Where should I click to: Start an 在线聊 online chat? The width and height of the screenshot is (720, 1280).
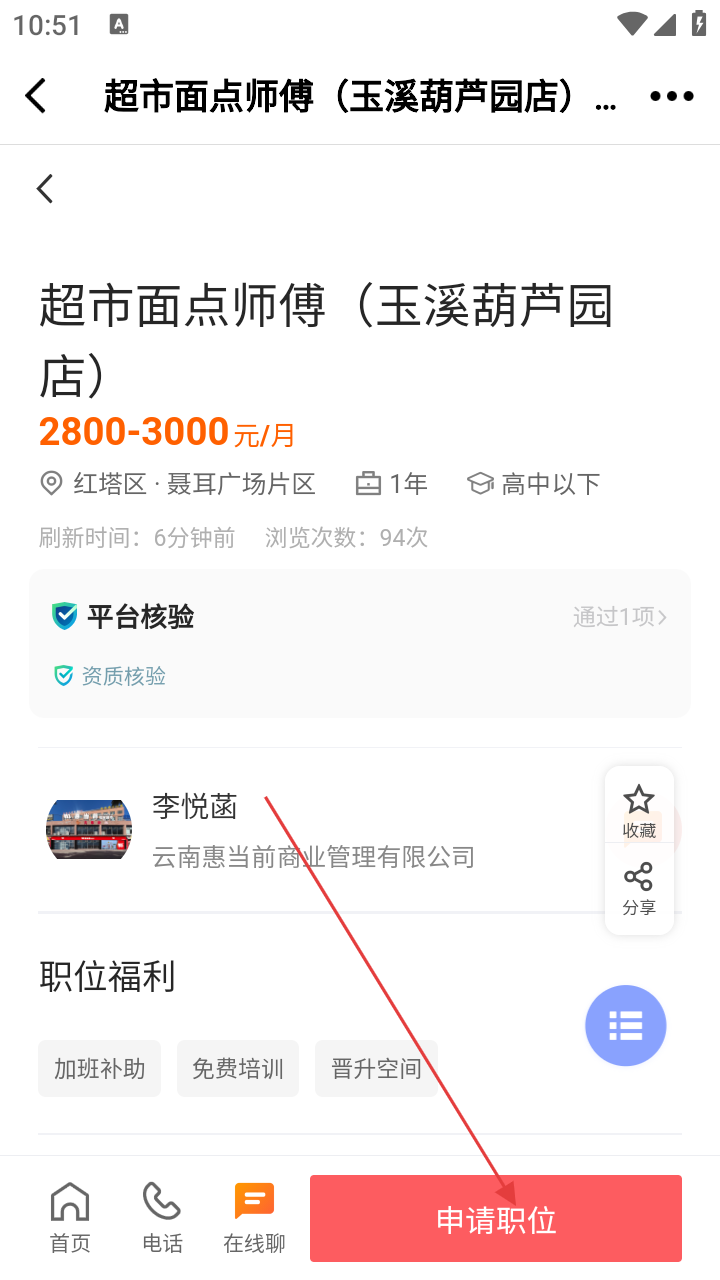254,1217
